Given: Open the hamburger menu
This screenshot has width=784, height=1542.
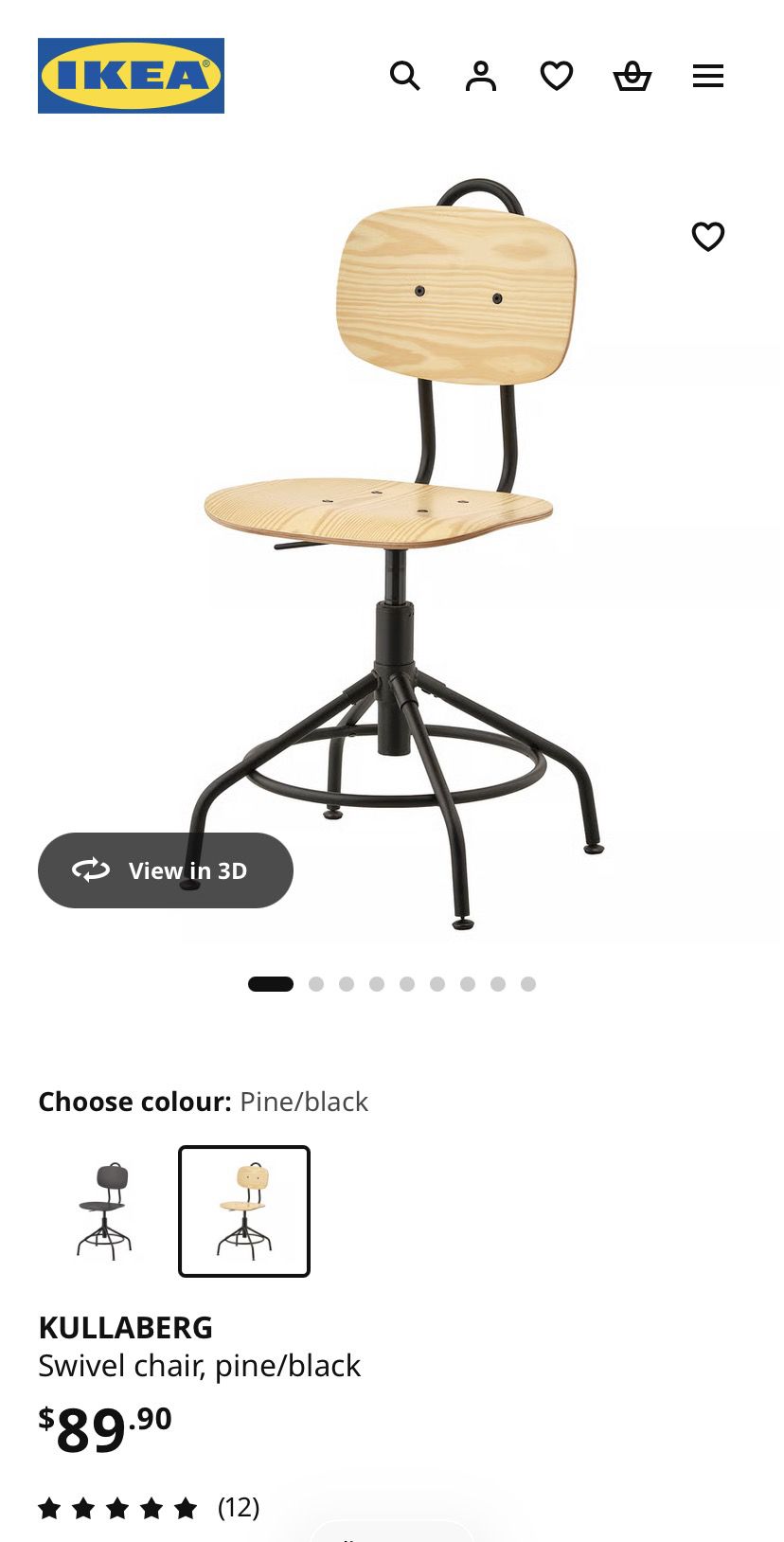Looking at the screenshot, I should pos(708,76).
